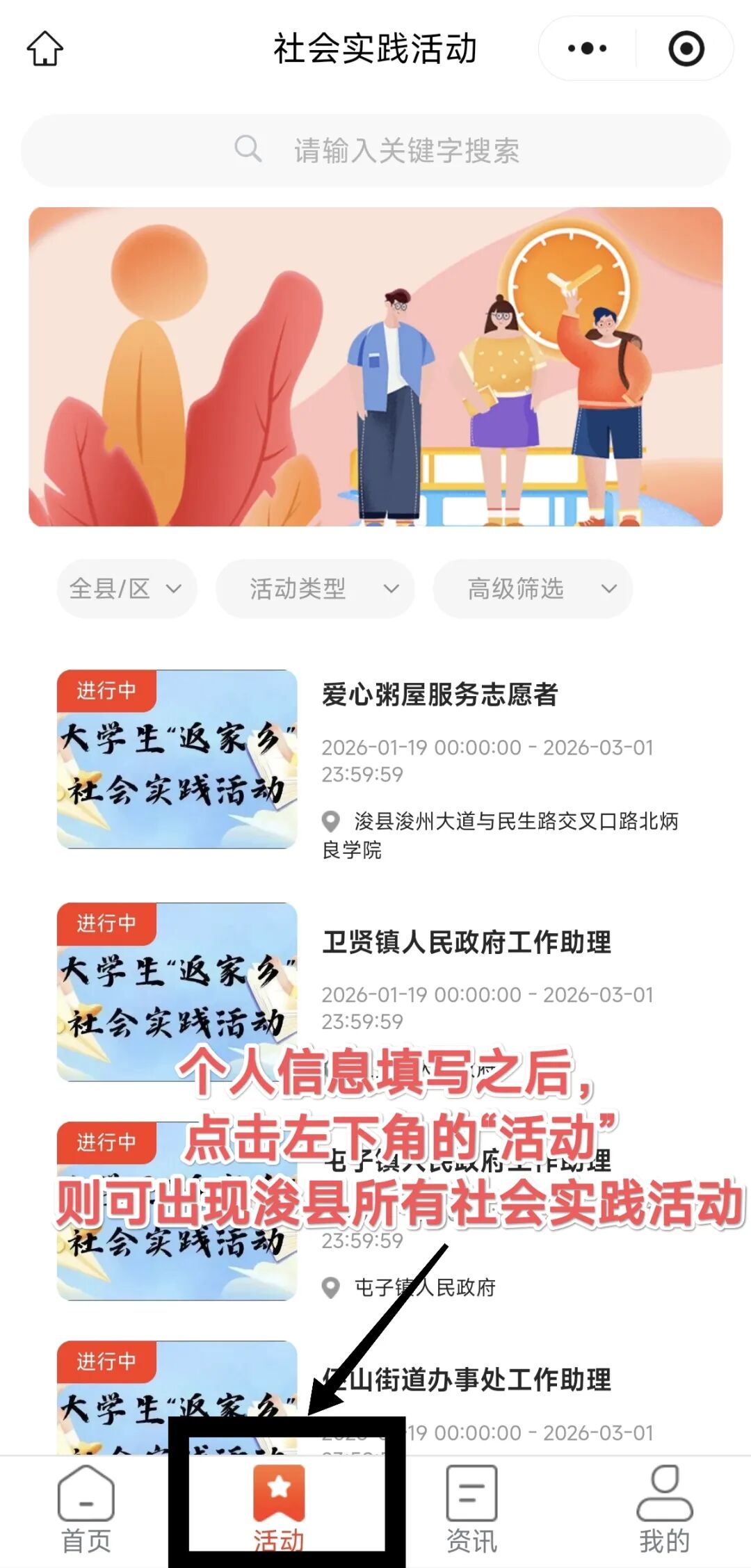Expand the 高级筛选 advanced filter
This screenshot has height=1568, width=751.
(533, 589)
